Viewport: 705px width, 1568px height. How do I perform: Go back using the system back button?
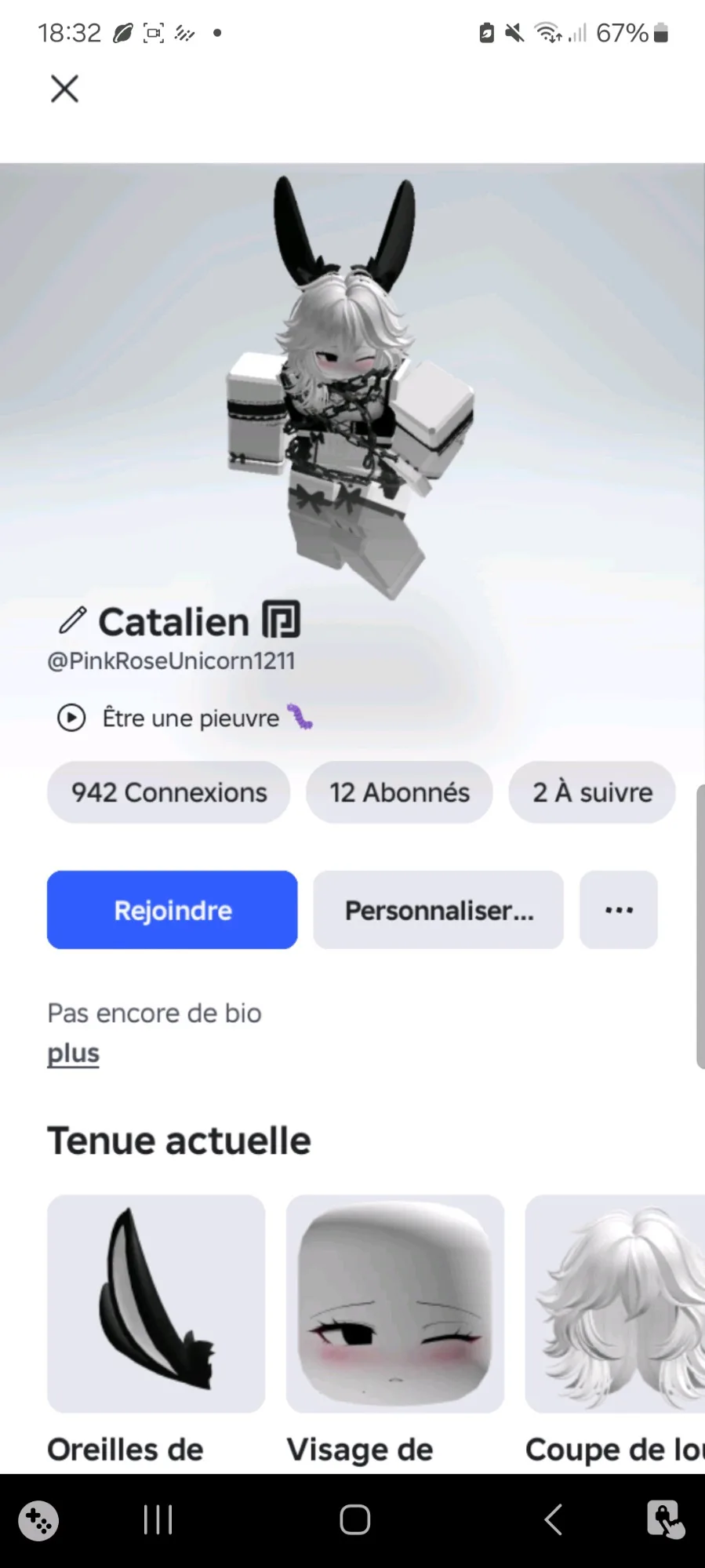553,1519
